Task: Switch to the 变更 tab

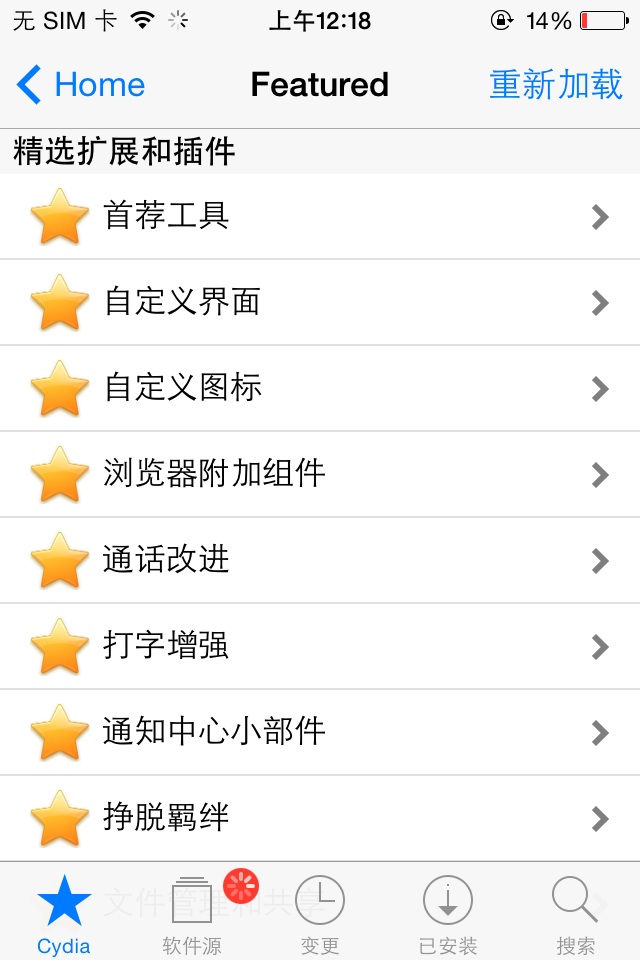Action: (x=320, y=912)
